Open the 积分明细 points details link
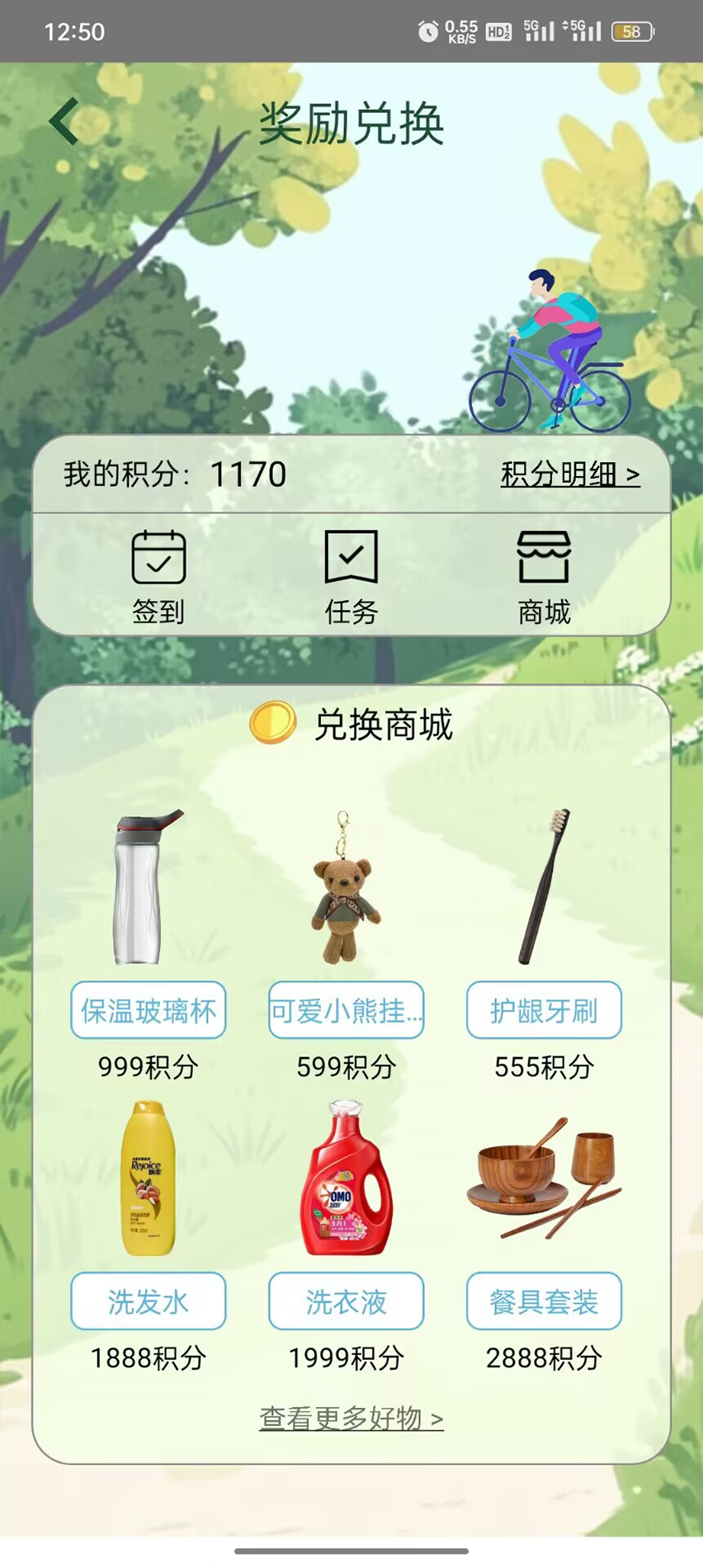 (x=569, y=474)
